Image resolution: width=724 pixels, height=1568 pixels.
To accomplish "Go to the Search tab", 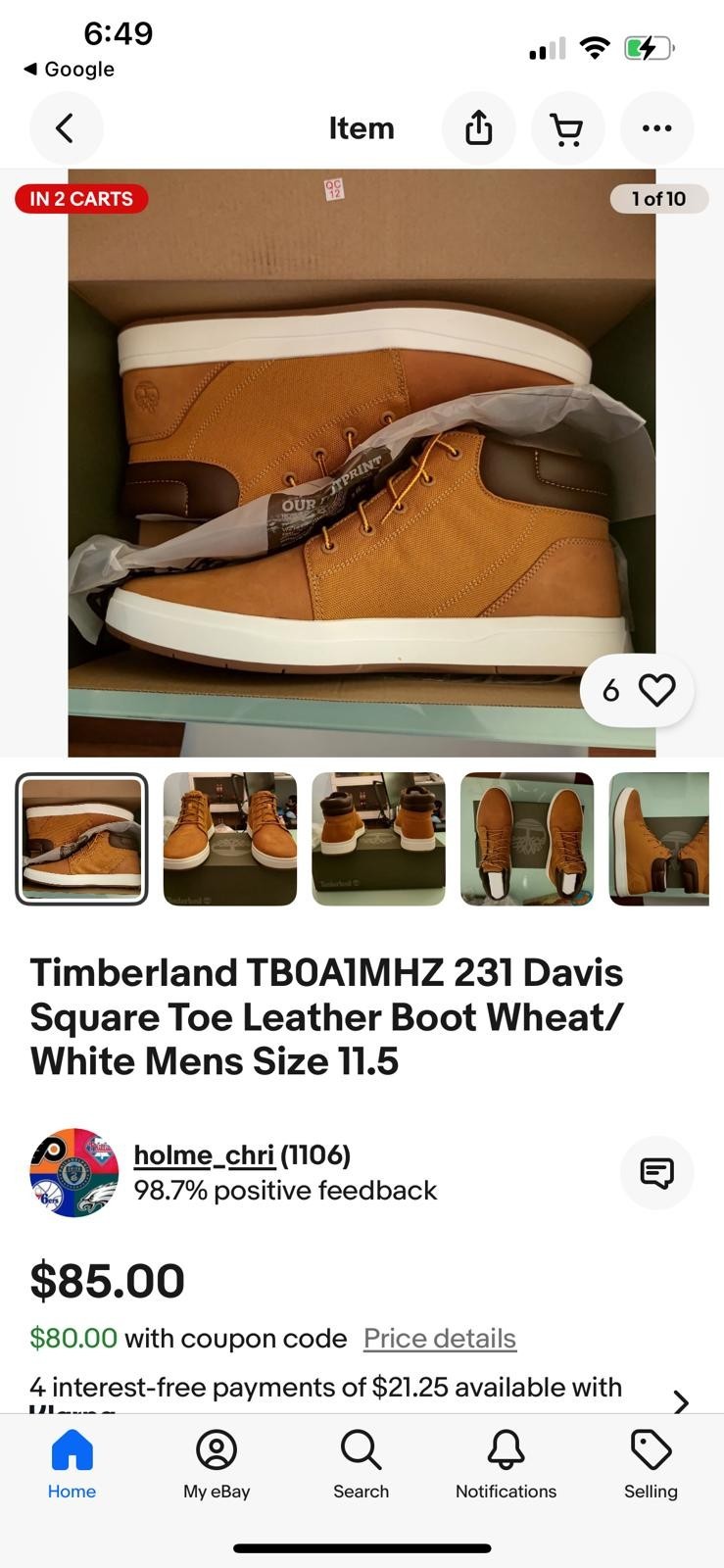I will [361, 1465].
